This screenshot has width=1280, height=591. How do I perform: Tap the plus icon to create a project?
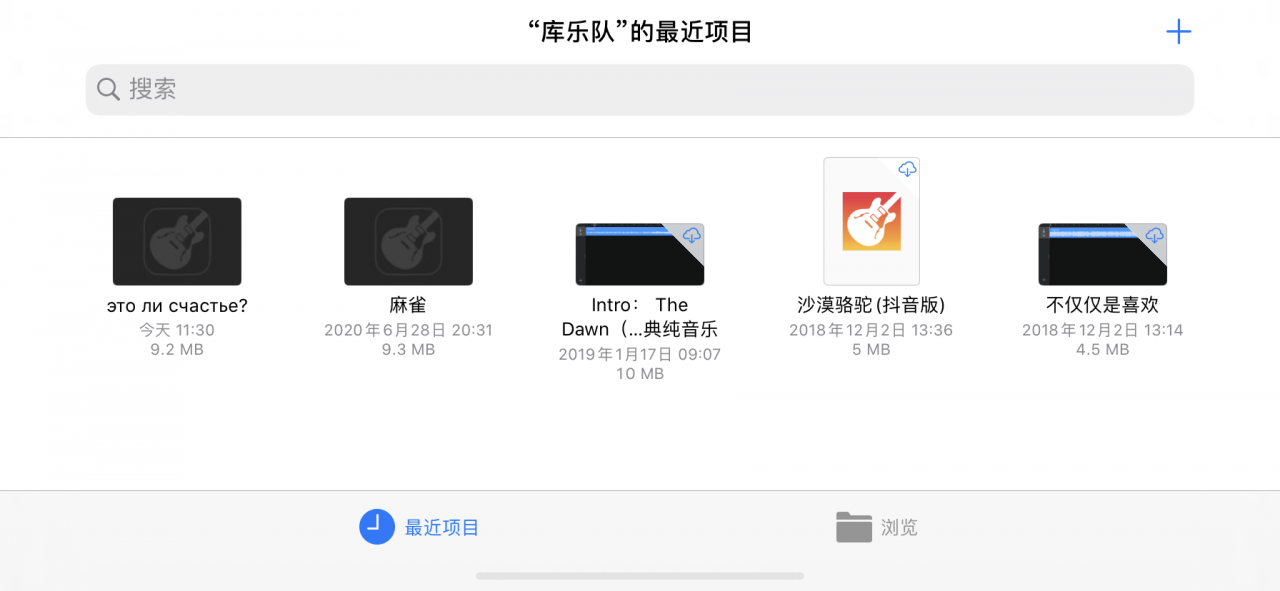click(x=1179, y=32)
